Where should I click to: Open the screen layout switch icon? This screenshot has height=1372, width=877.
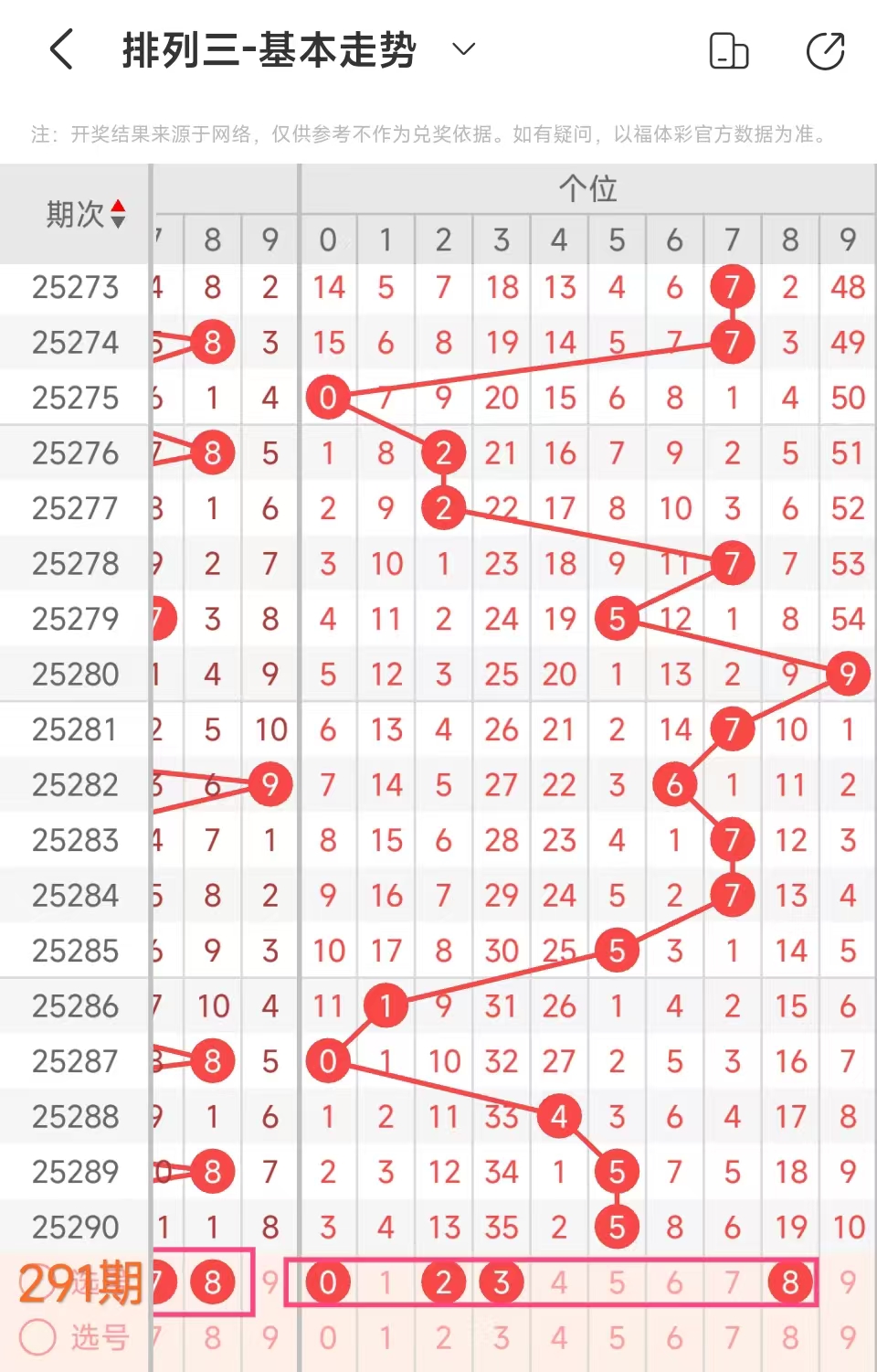point(728,51)
